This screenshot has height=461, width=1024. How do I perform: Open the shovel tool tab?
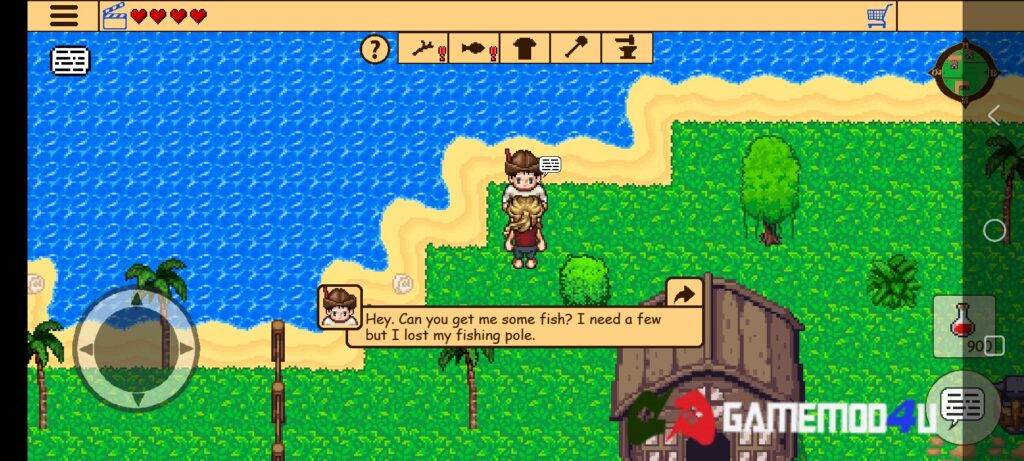[x=576, y=48]
